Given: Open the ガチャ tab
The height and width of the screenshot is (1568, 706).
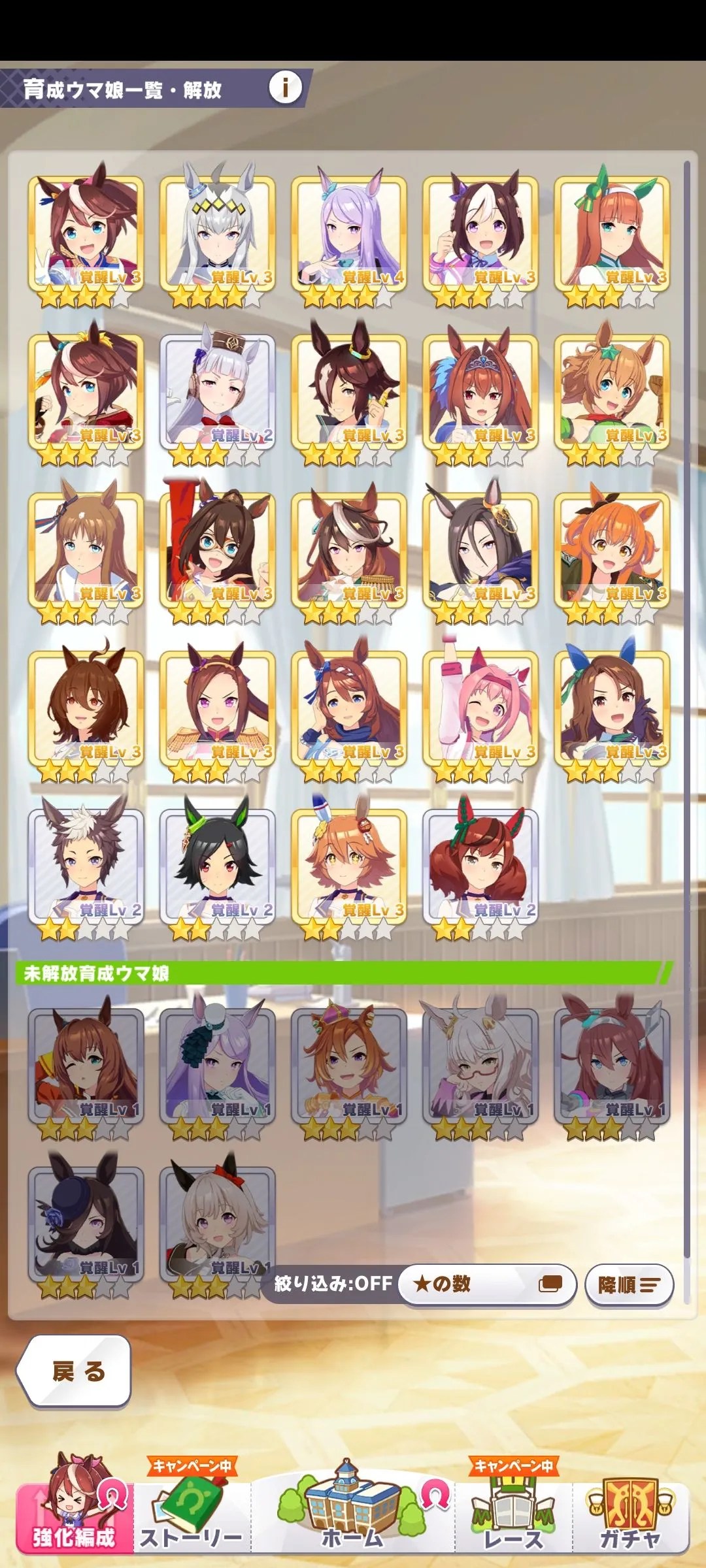Looking at the screenshot, I should pyautogui.click(x=630, y=1516).
